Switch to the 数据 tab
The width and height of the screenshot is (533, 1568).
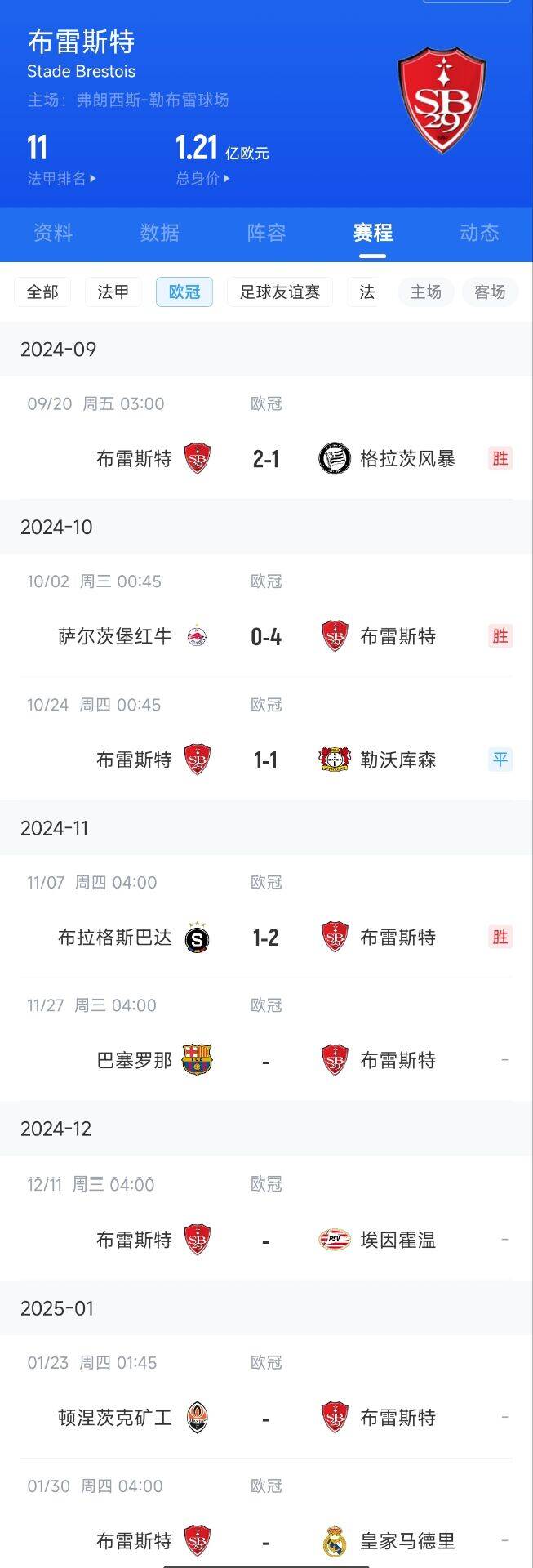point(160,234)
